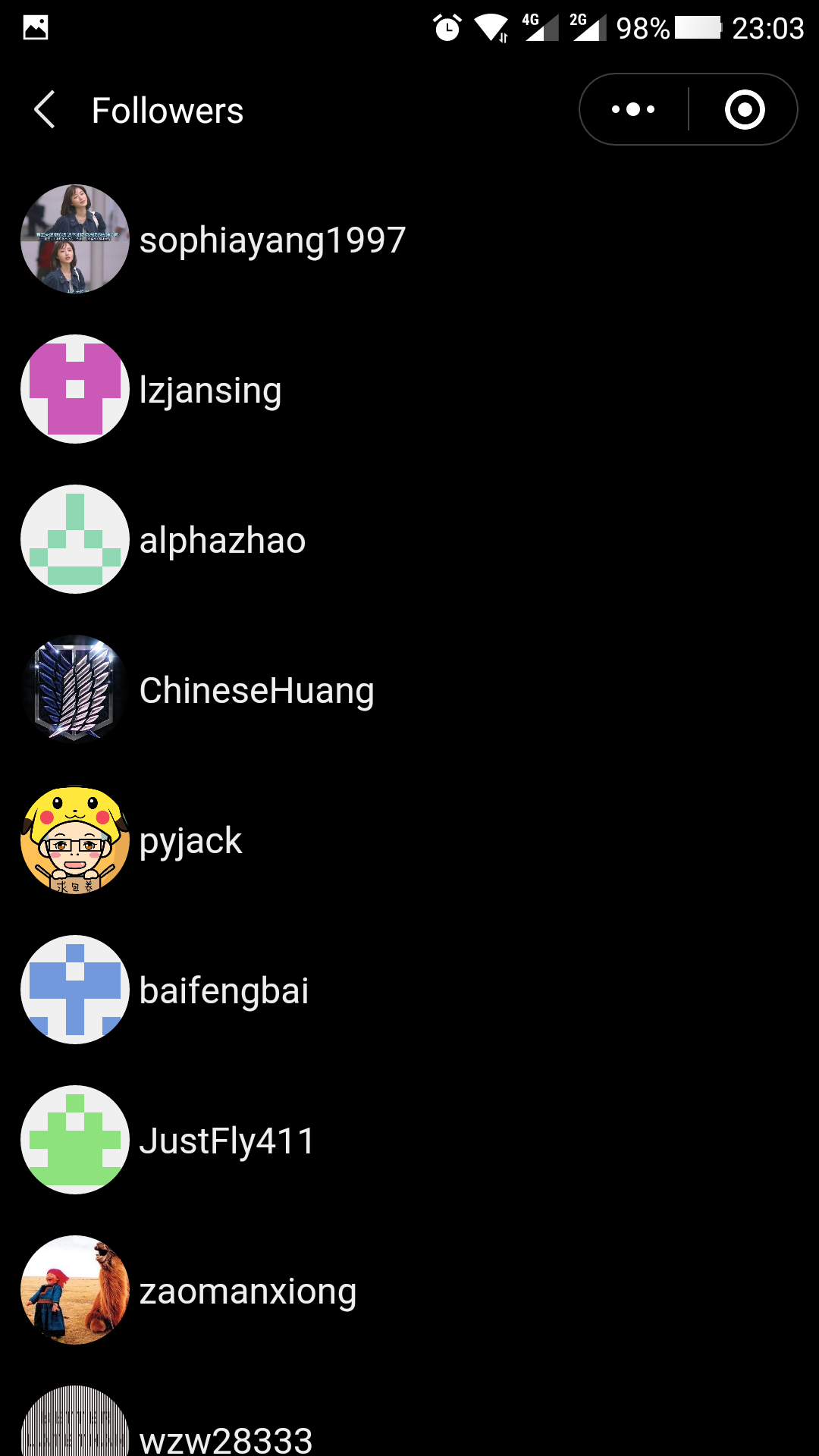
Task: Go back from the Followers page
Action: [45, 110]
